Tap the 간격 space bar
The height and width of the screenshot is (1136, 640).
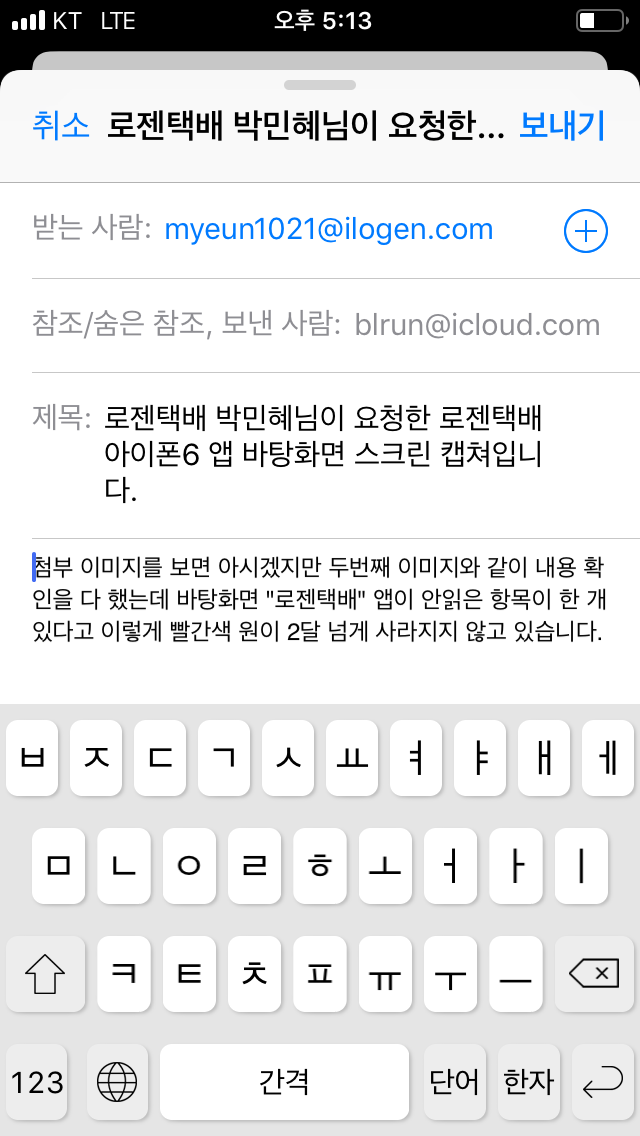tap(284, 1082)
